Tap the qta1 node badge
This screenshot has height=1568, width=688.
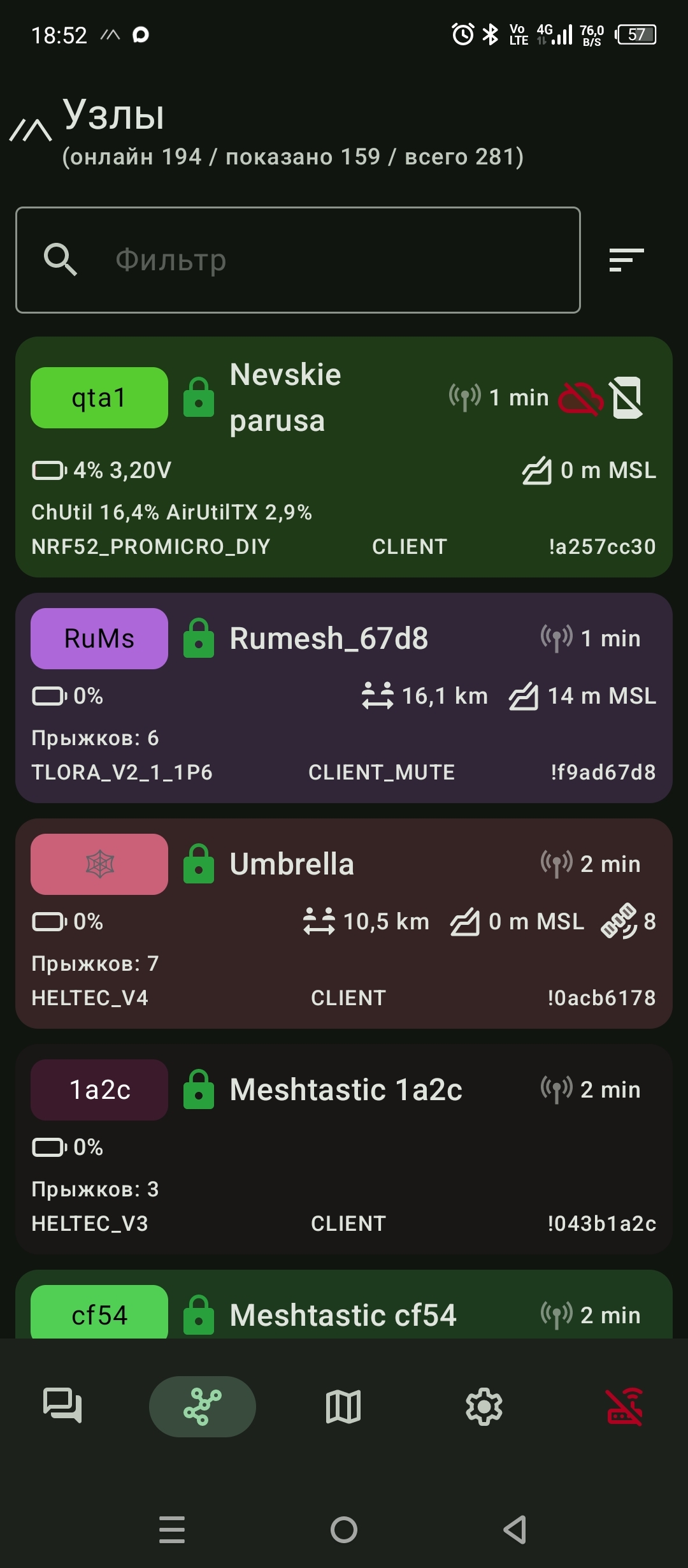coord(99,398)
